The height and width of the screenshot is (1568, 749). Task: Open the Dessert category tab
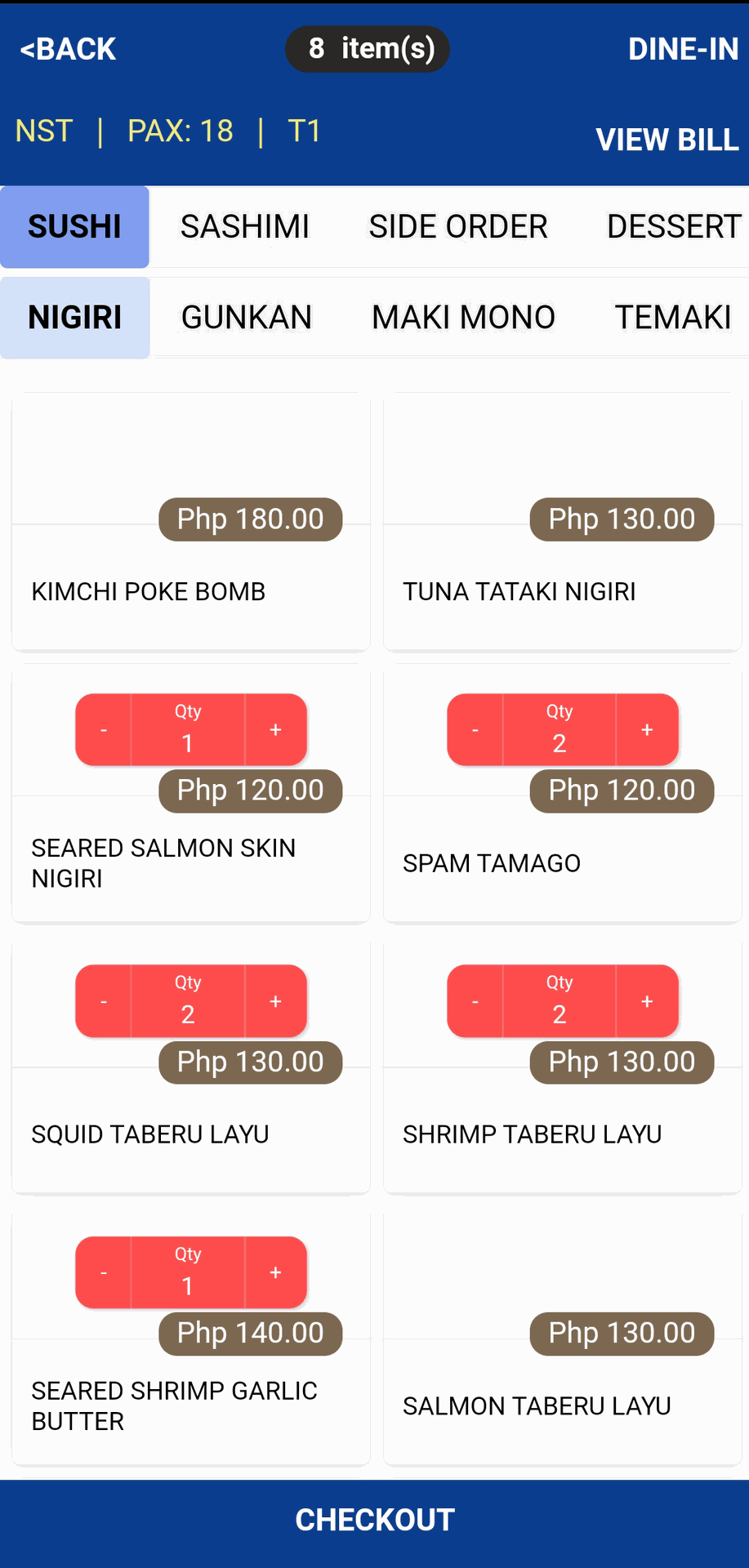[673, 227]
